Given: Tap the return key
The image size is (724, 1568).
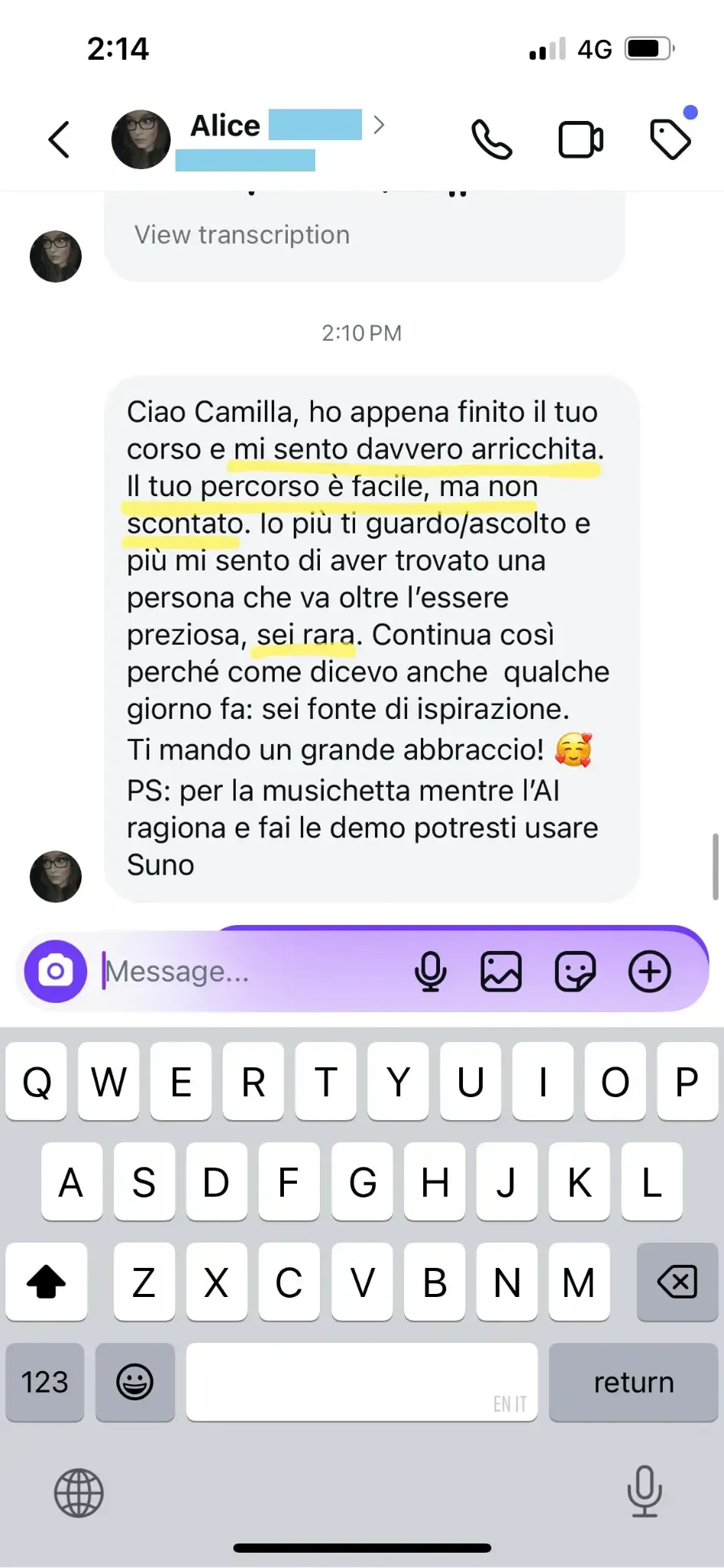Looking at the screenshot, I should [x=634, y=1382].
